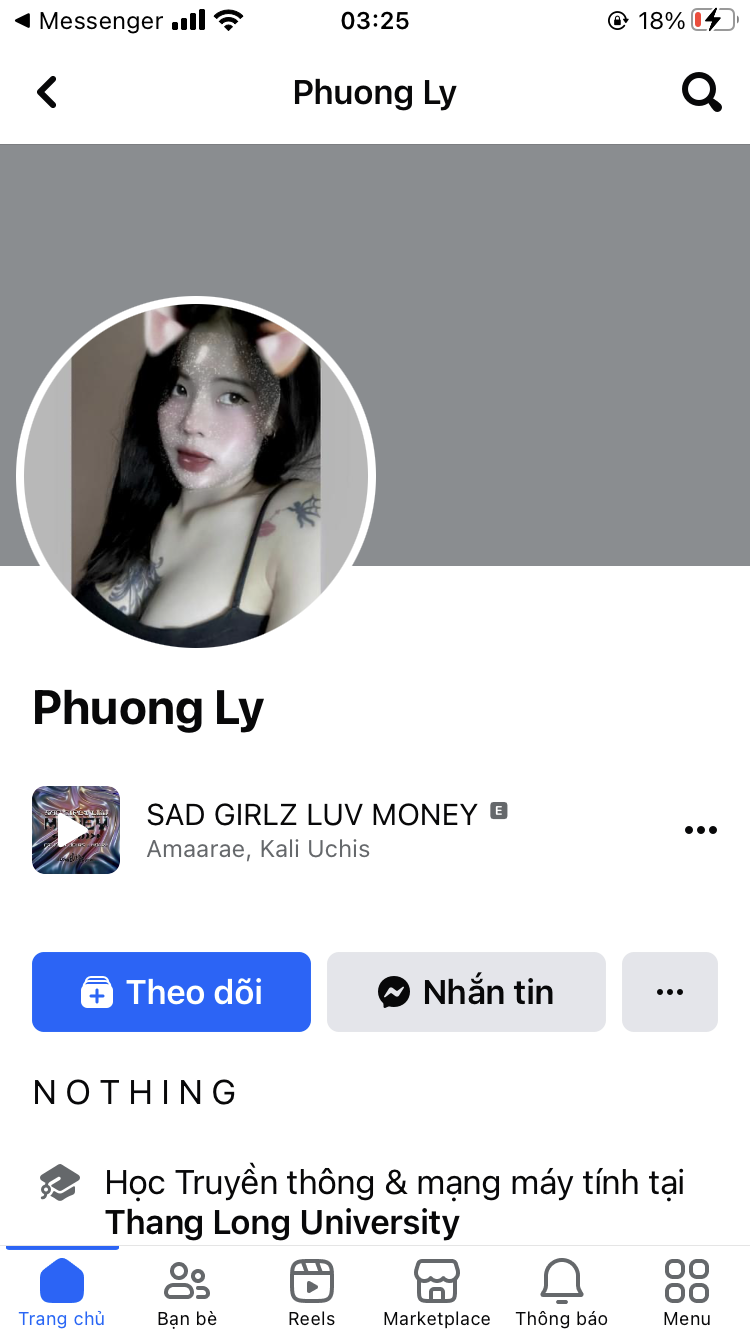Viewport: 750px width, 1334px height.
Task: Open Thang Long University page
Action: 282,1222
